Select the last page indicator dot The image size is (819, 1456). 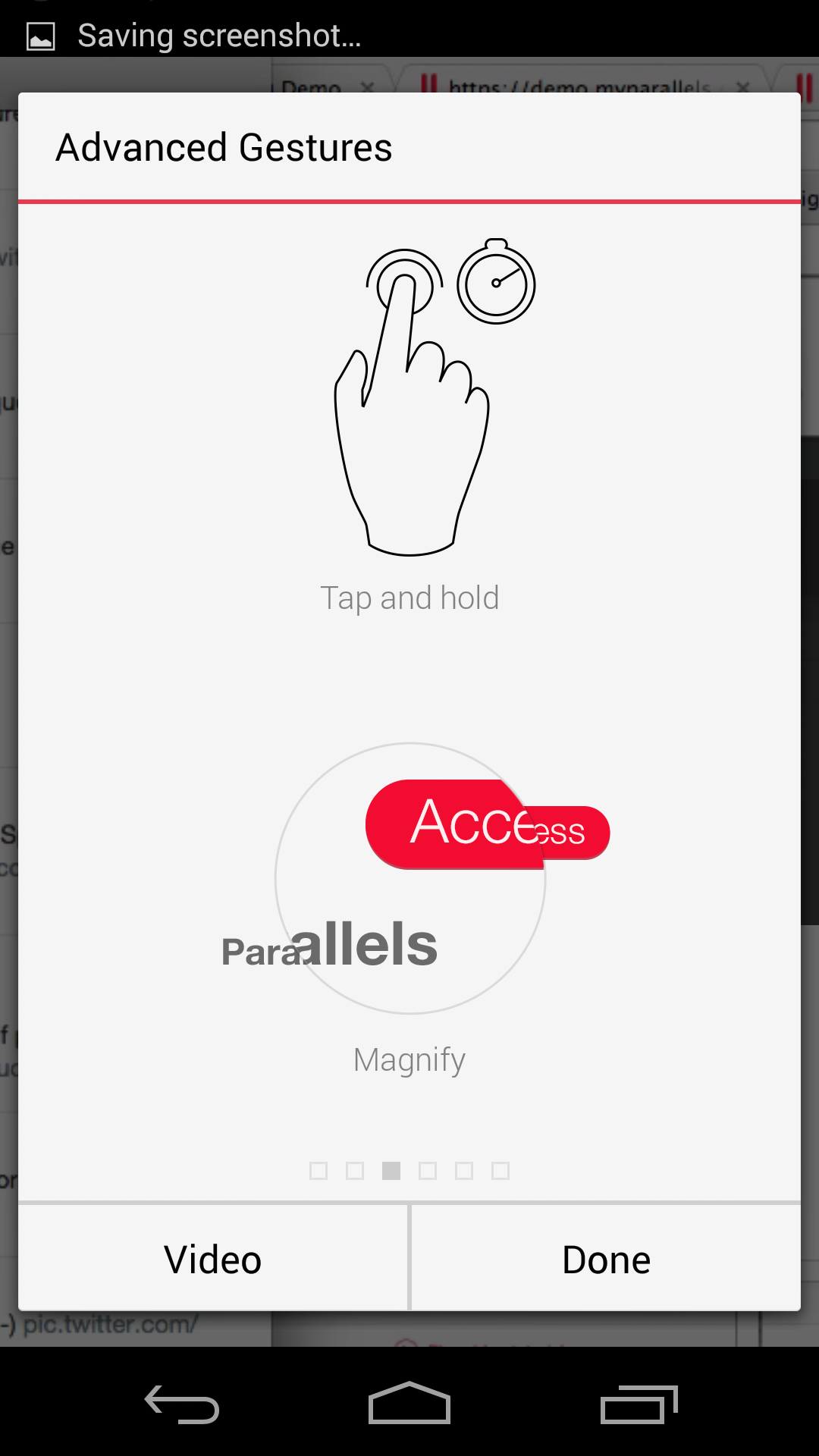(500, 1171)
